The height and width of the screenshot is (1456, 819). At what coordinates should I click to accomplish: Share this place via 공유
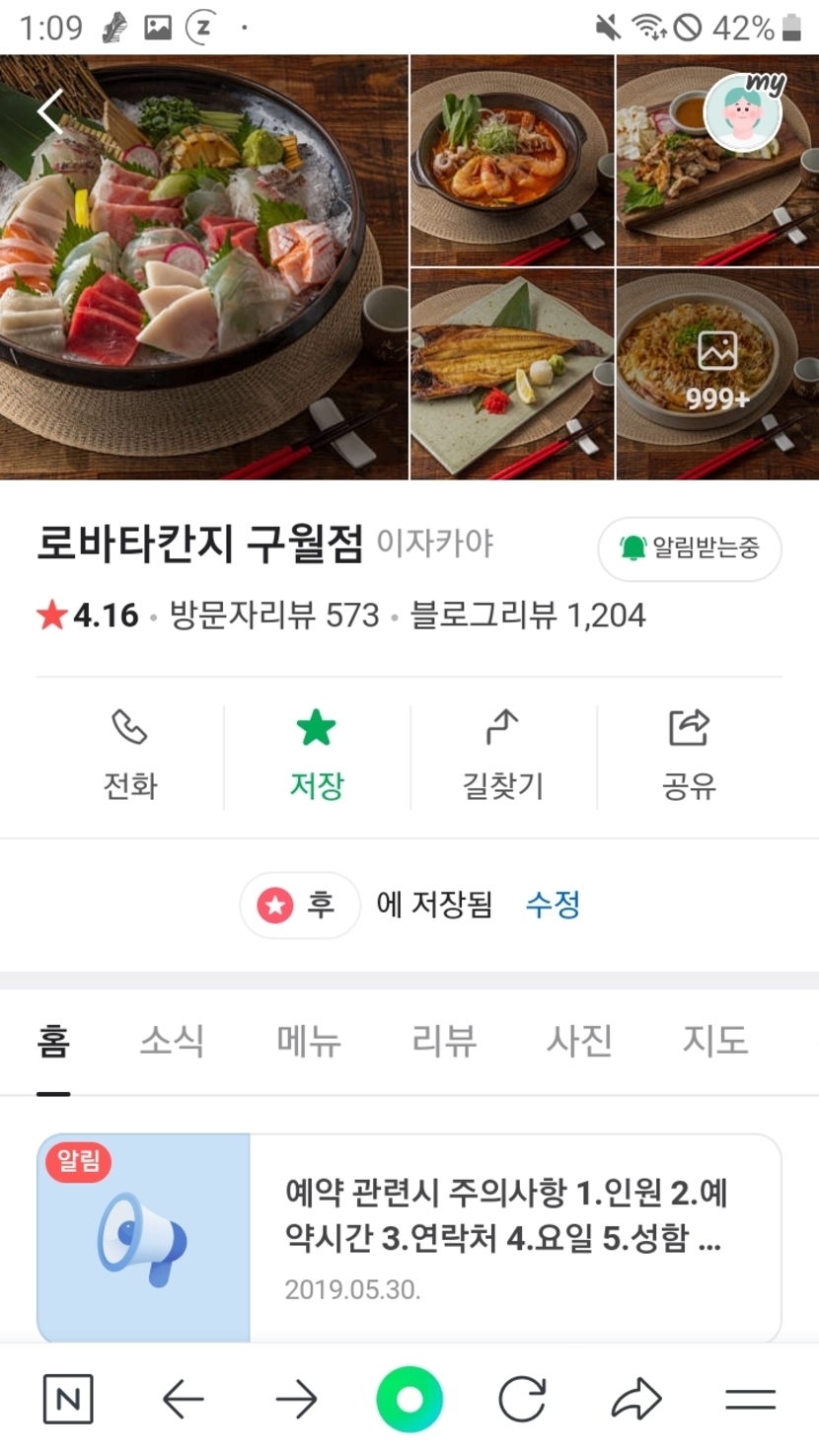689,757
